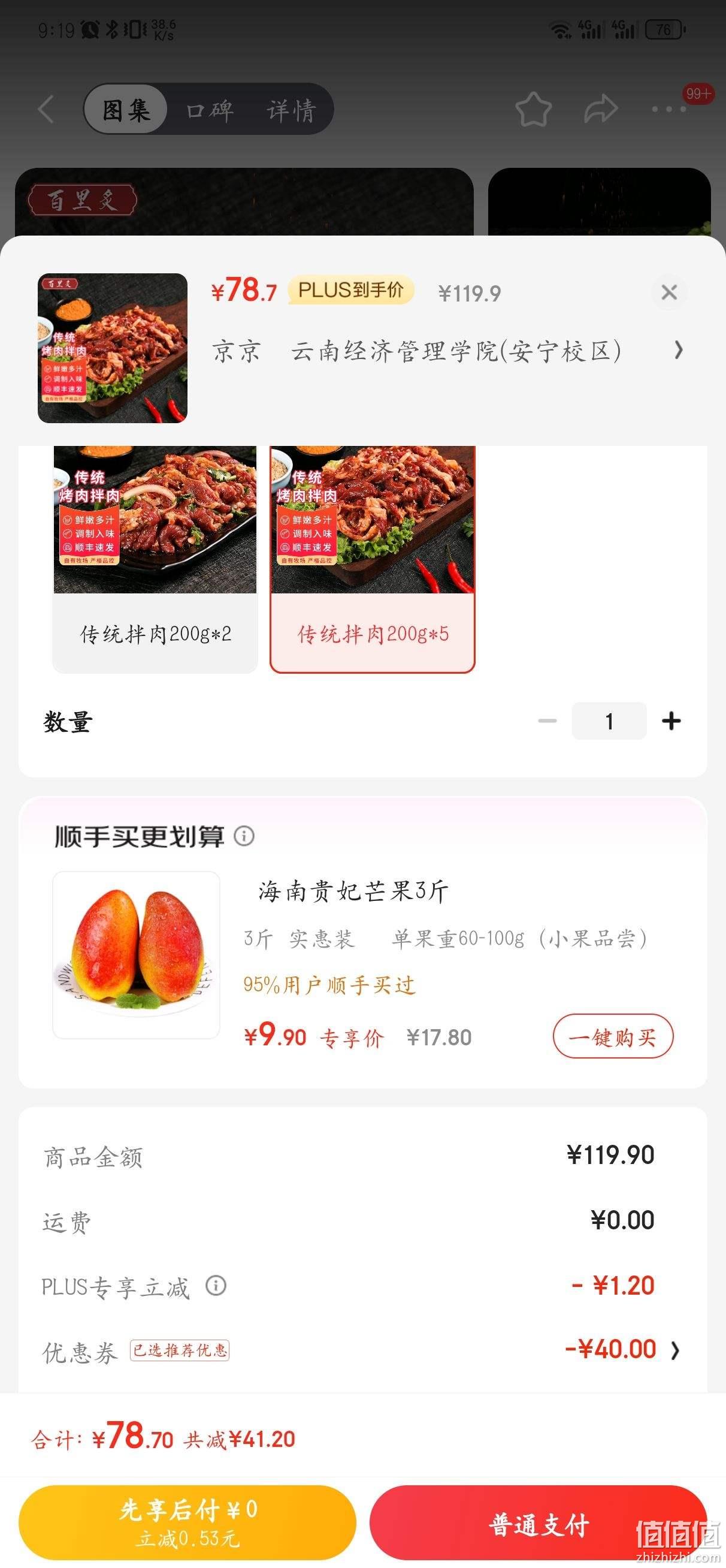This screenshot has height=1568, width=726.
Task: Open the Hainan mango product image
Action: (137, 955)
